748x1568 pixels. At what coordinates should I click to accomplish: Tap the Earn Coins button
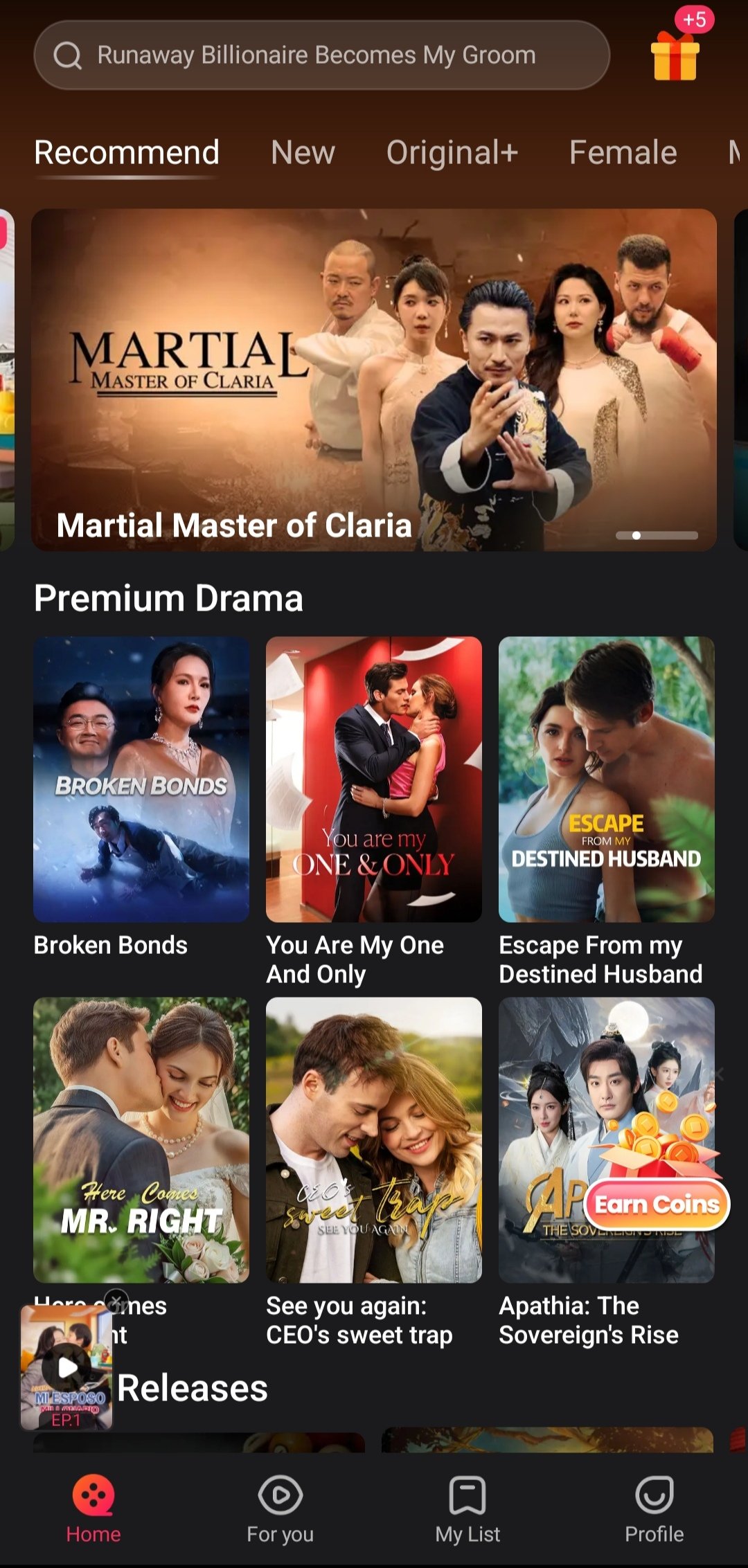coord(657,1205)
